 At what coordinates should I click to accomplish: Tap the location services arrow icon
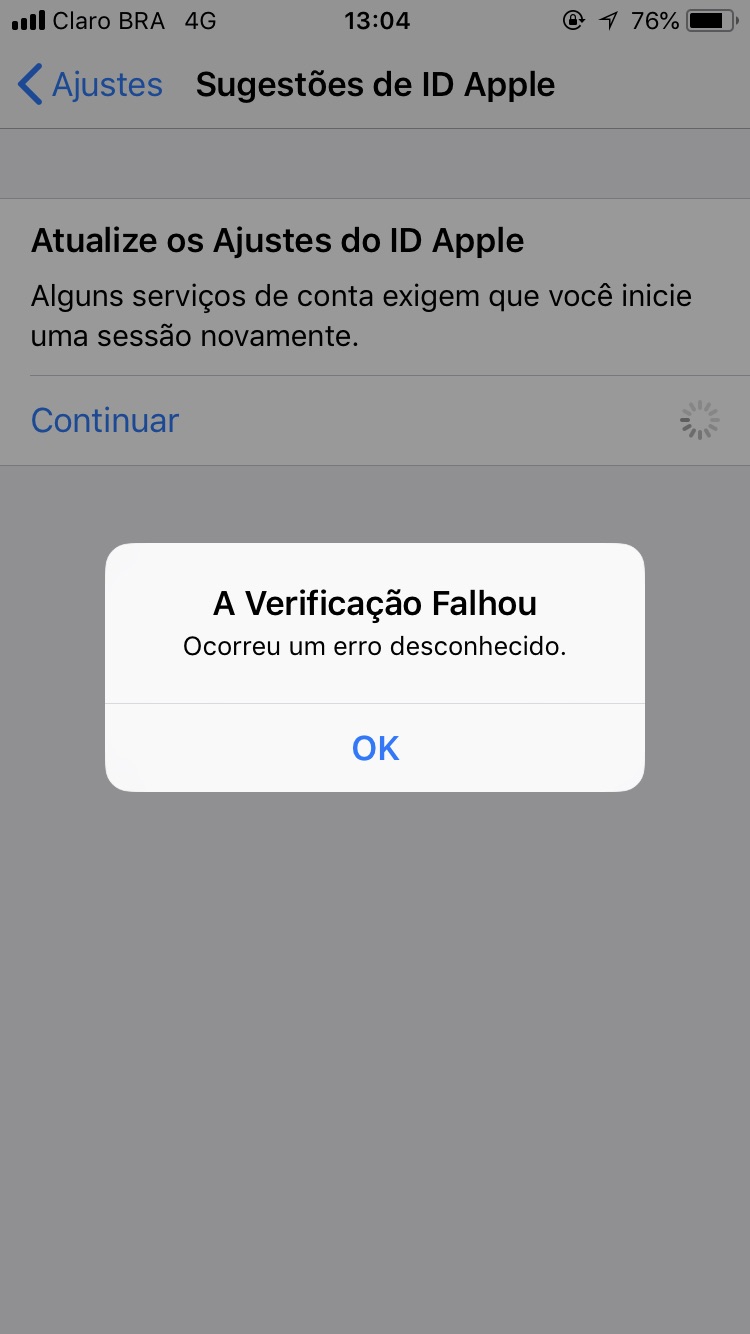pyautogui.click(x=611, y=20)
